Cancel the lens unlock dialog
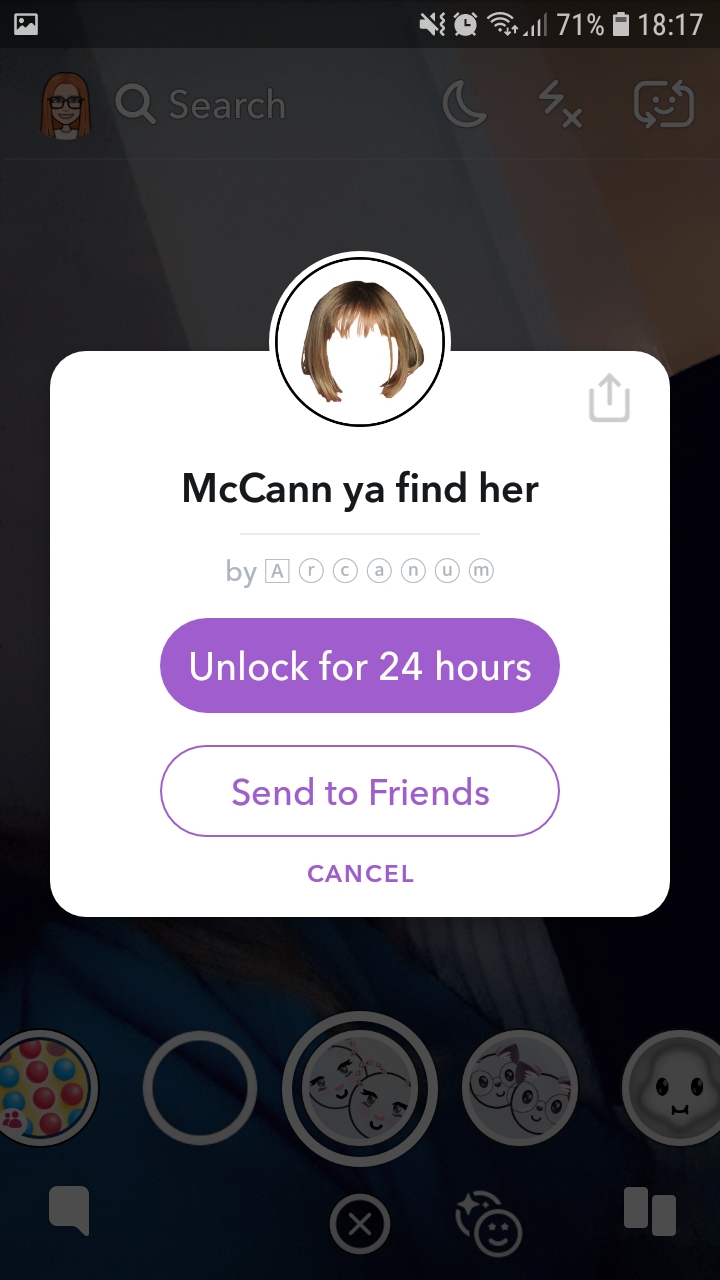 [360, 874]
